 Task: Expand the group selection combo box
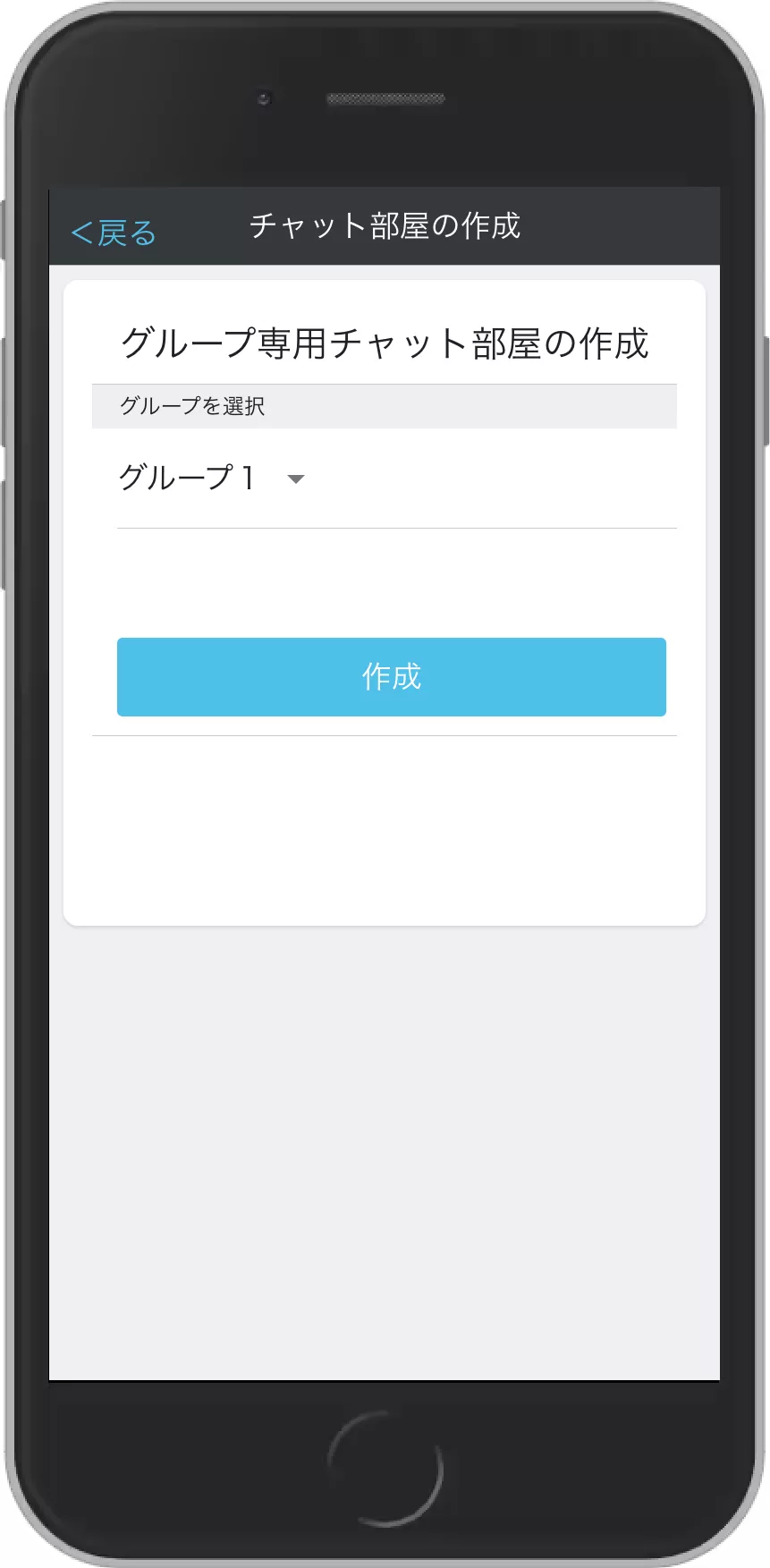(x=215, y=479)
